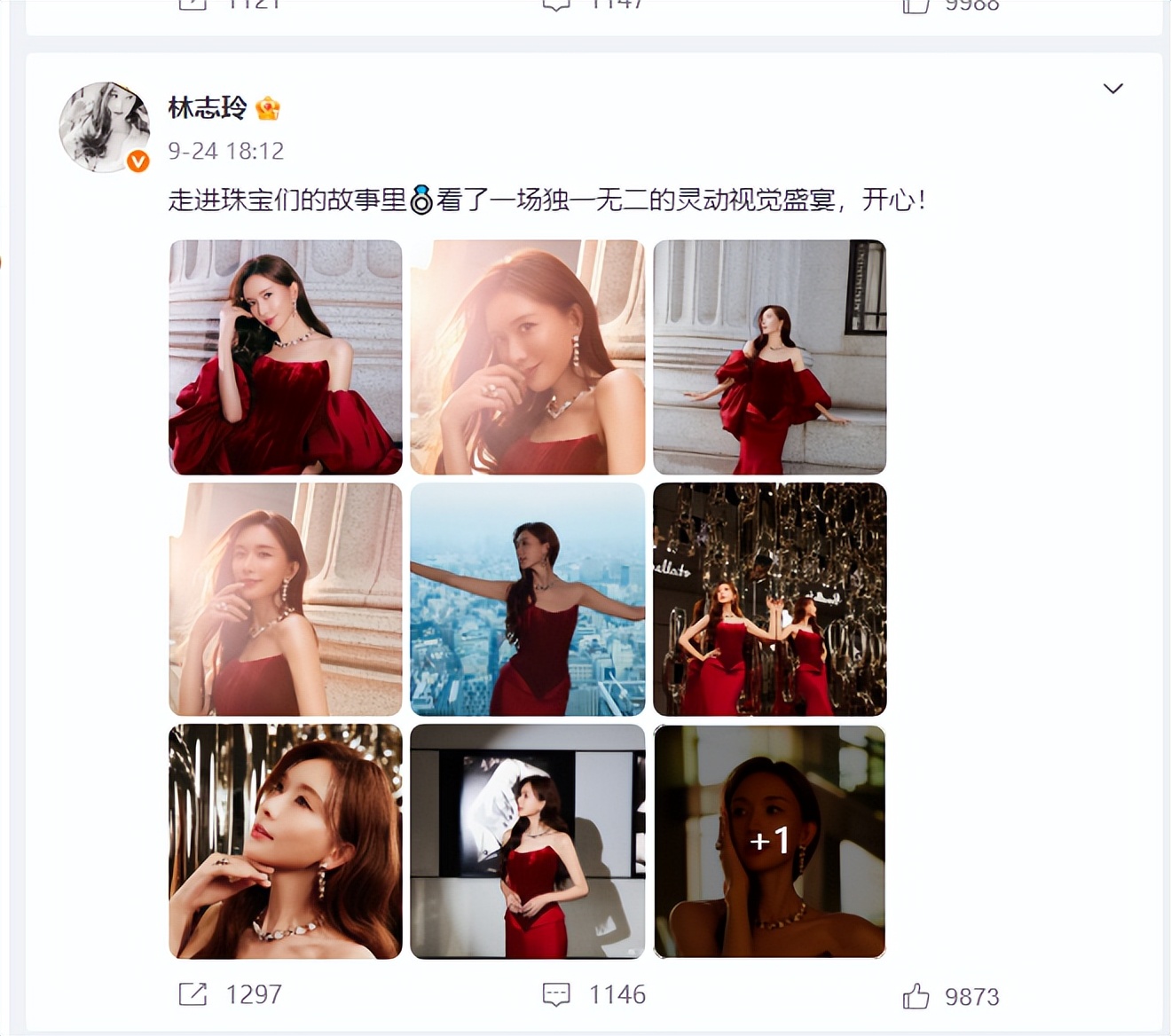Open the 林志玲 username link
1171x1036 pixels.
(208, 108)
